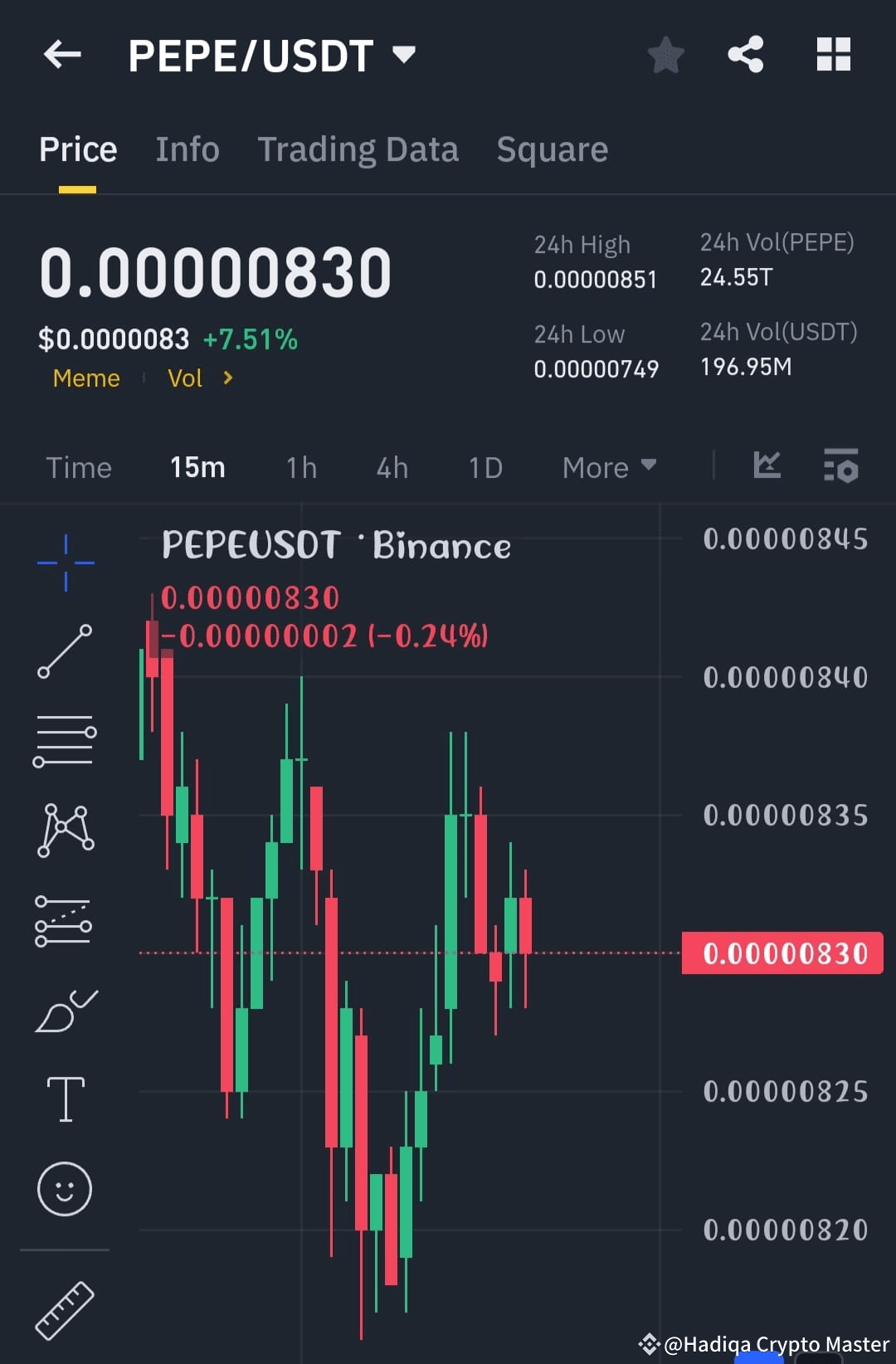Screen dimensions: 896x1364
Task: Select the XABCD pattern drawing tool
Action: point(64,830)
